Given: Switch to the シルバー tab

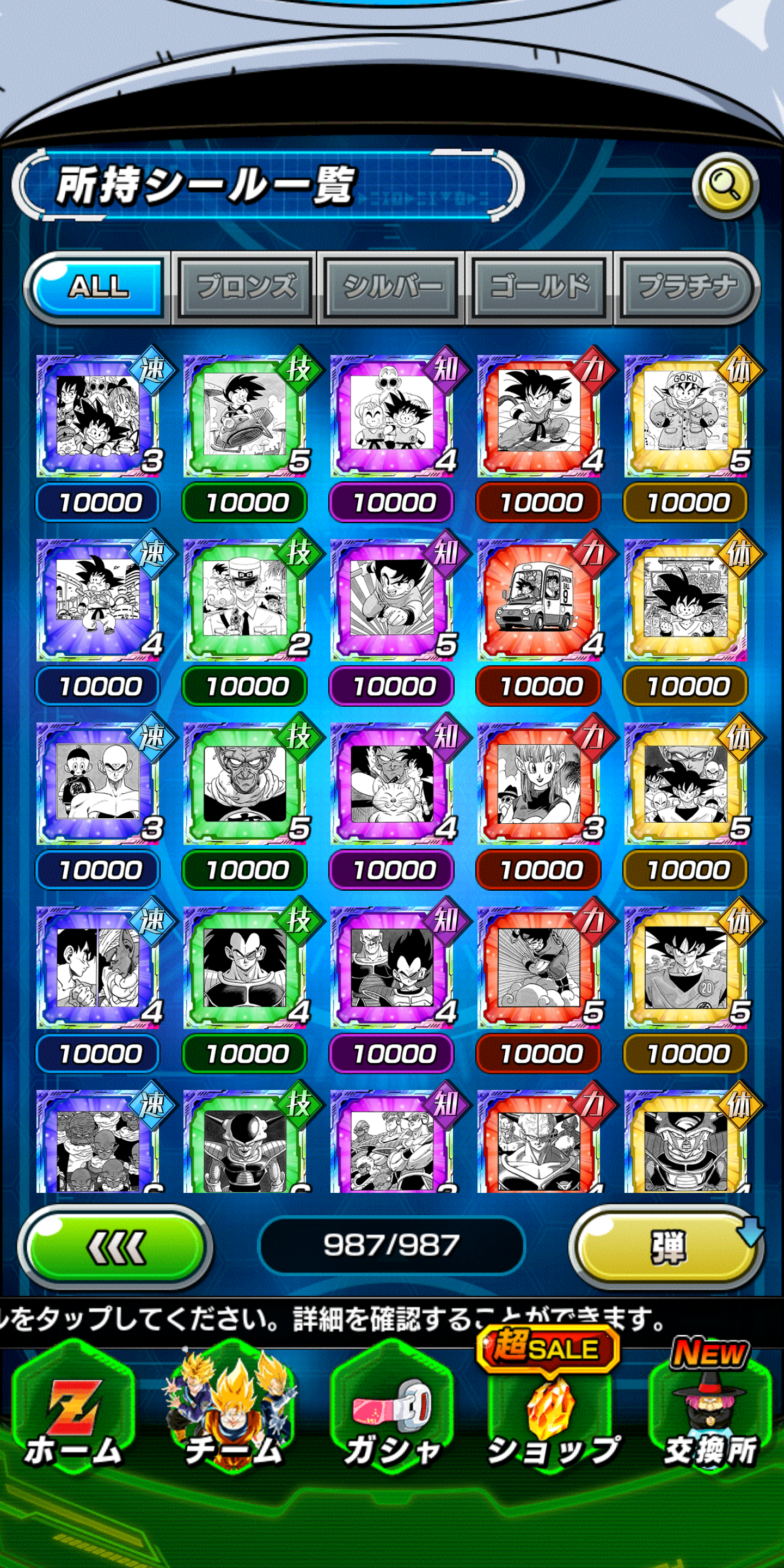Looking at the screenshot, I should (392, 287).
